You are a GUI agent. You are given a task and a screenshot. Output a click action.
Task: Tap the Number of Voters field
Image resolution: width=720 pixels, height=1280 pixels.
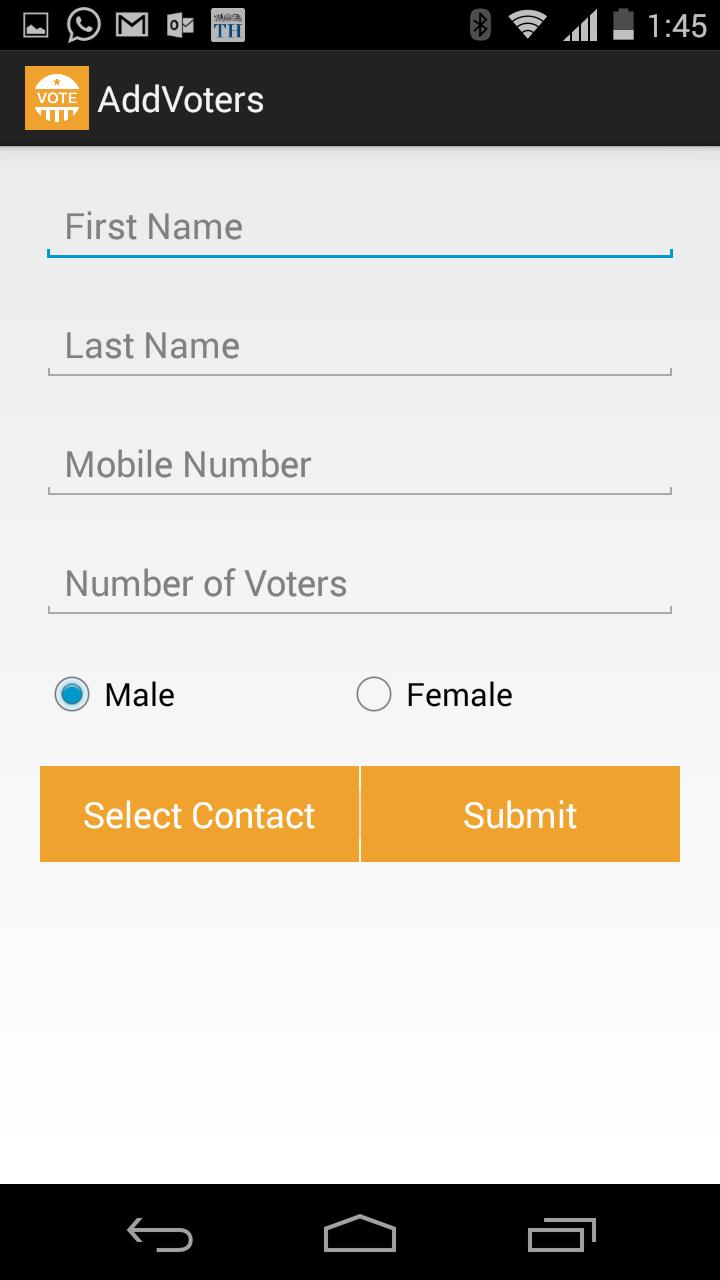click(360, 584)
